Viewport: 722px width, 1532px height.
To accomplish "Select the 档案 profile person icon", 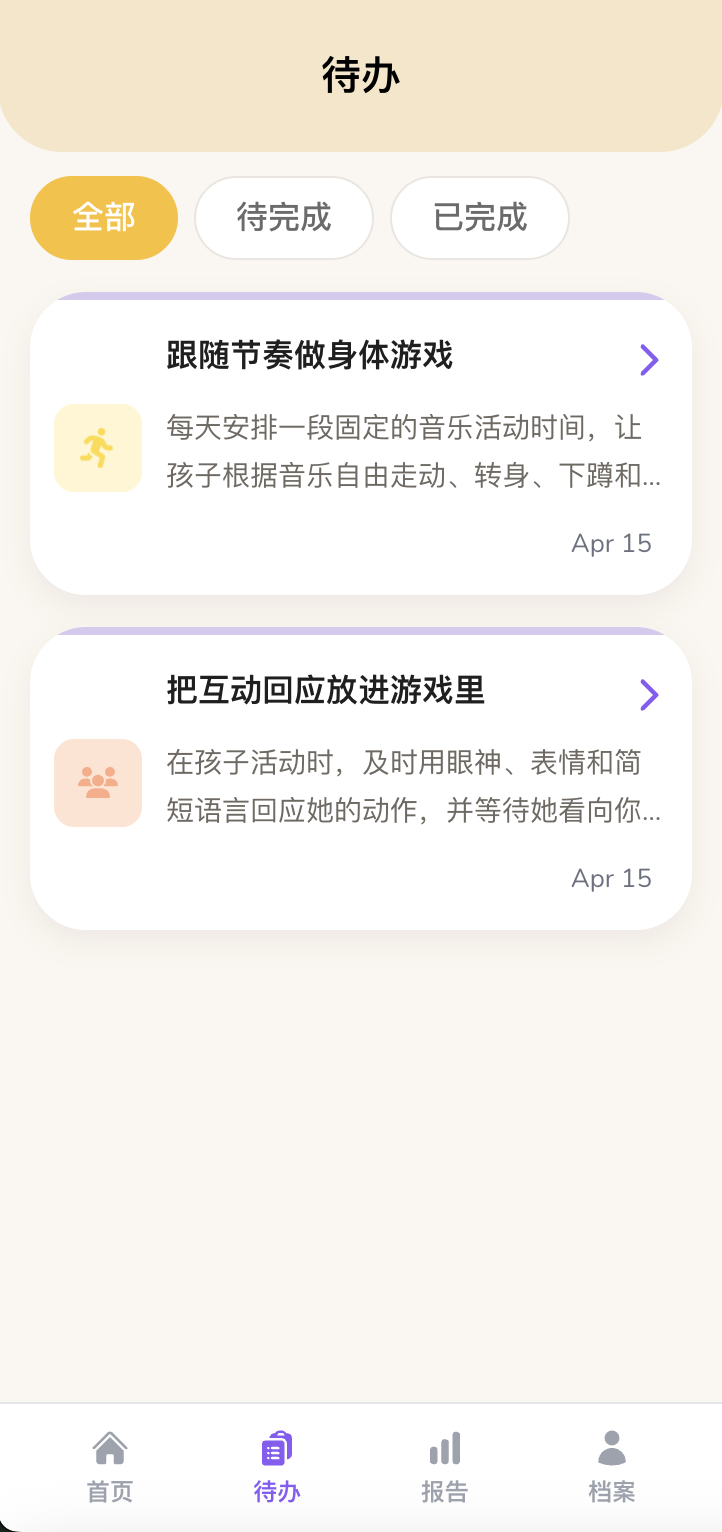I will coord(611,1447).
